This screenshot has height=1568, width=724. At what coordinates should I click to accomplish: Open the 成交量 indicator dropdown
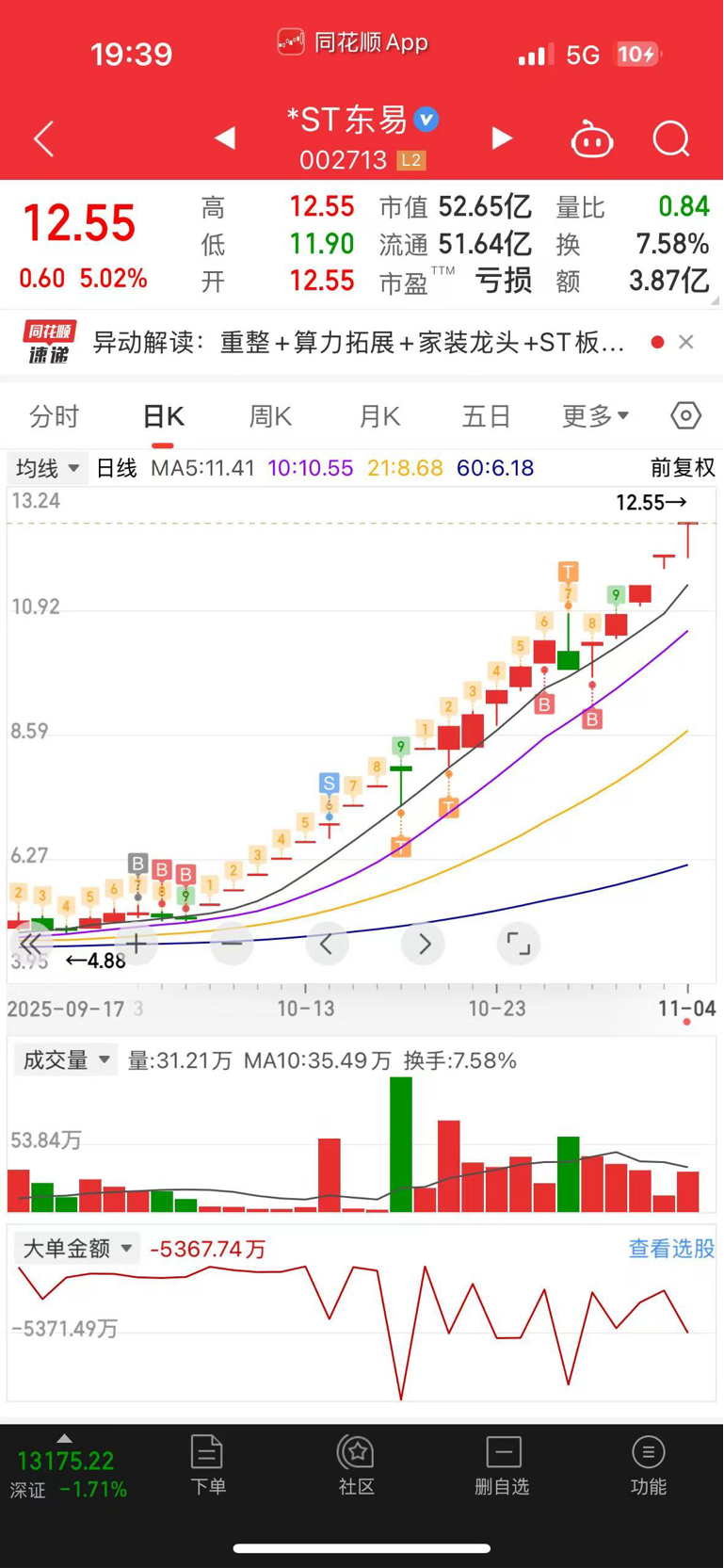(66, 1060)
